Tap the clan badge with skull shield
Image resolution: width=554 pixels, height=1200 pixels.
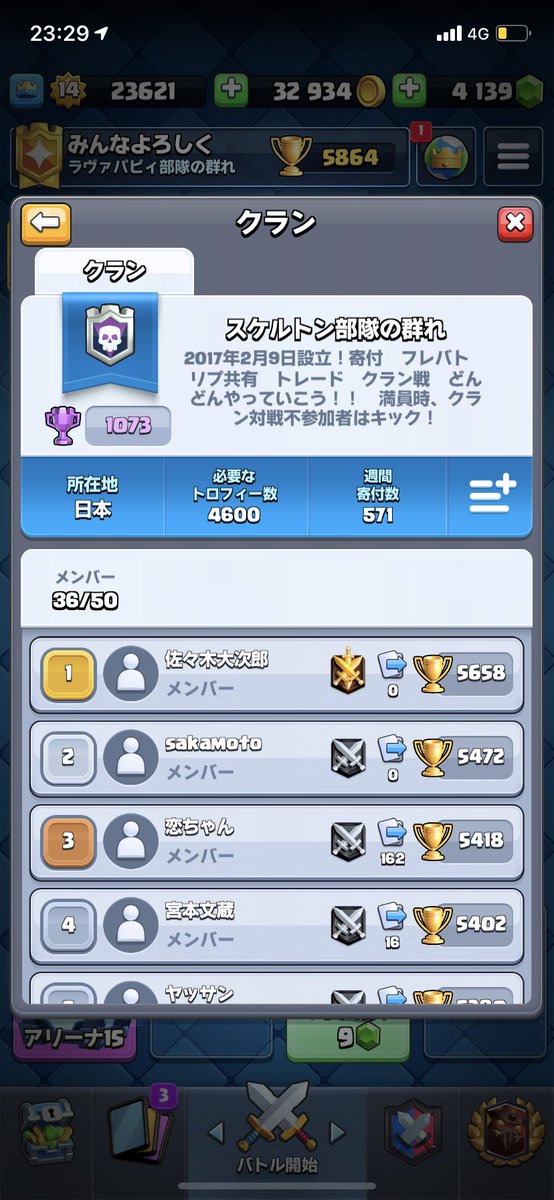[x=110, y=342]
